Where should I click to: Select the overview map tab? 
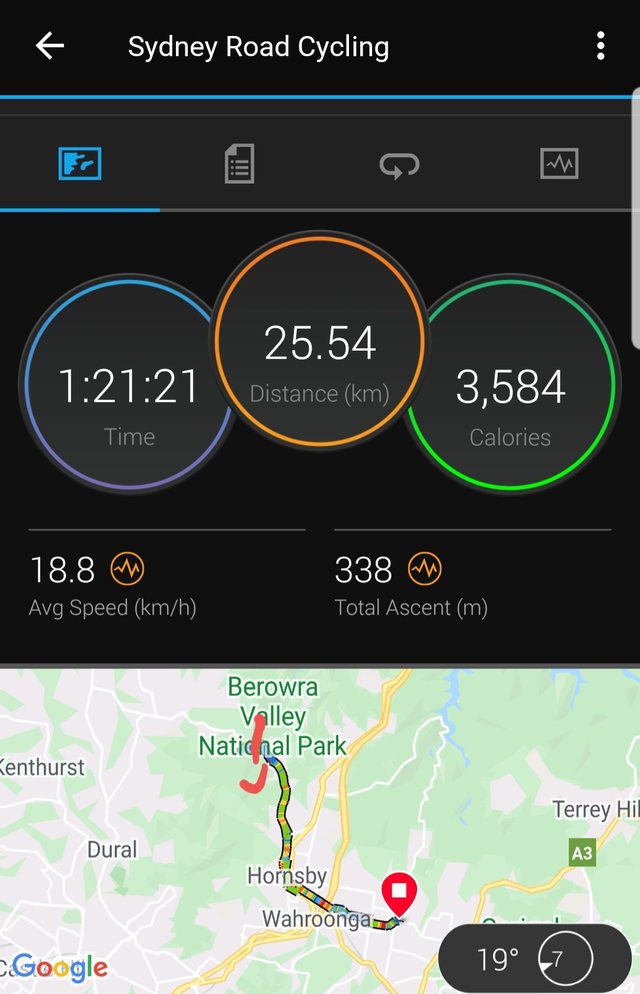point(80,163)
